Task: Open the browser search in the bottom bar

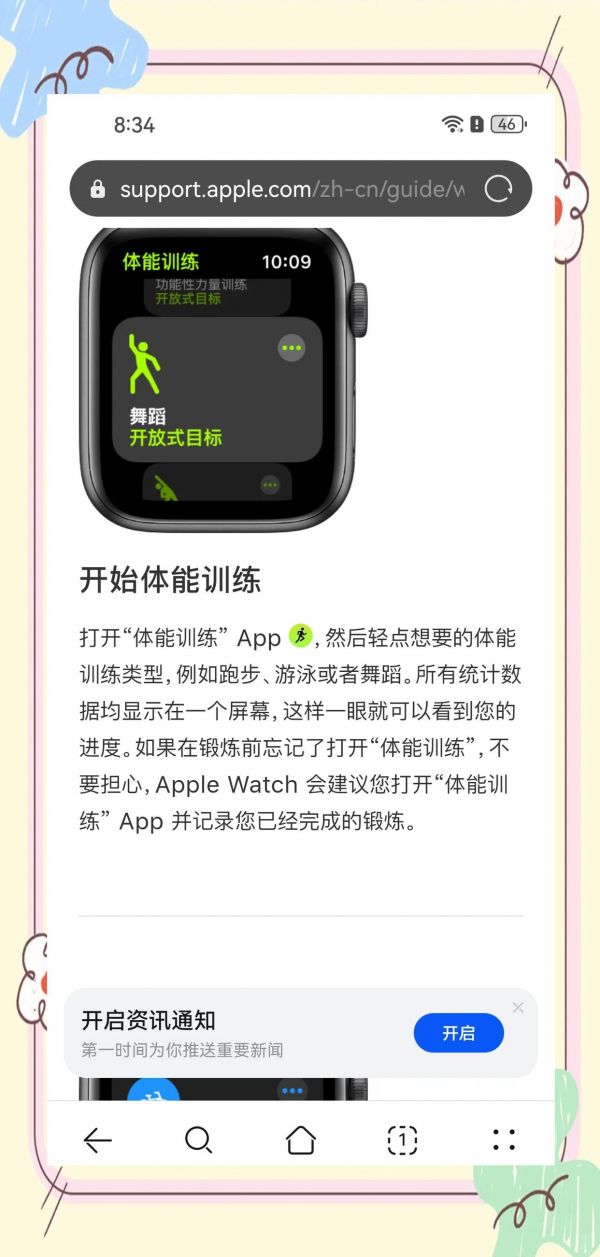Action: (199, 1140)
